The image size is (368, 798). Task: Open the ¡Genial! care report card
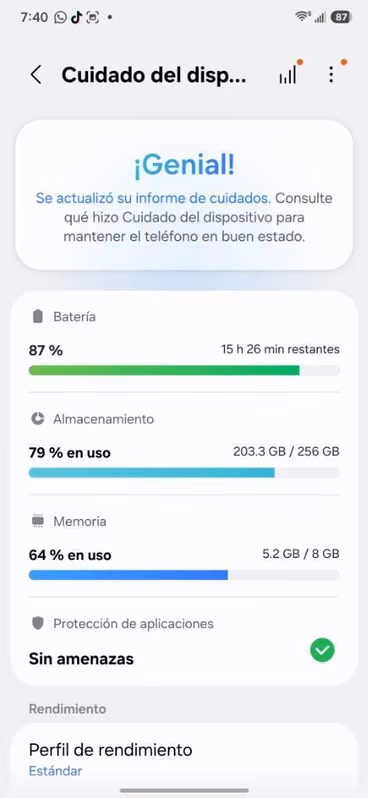tap(184, 195)
